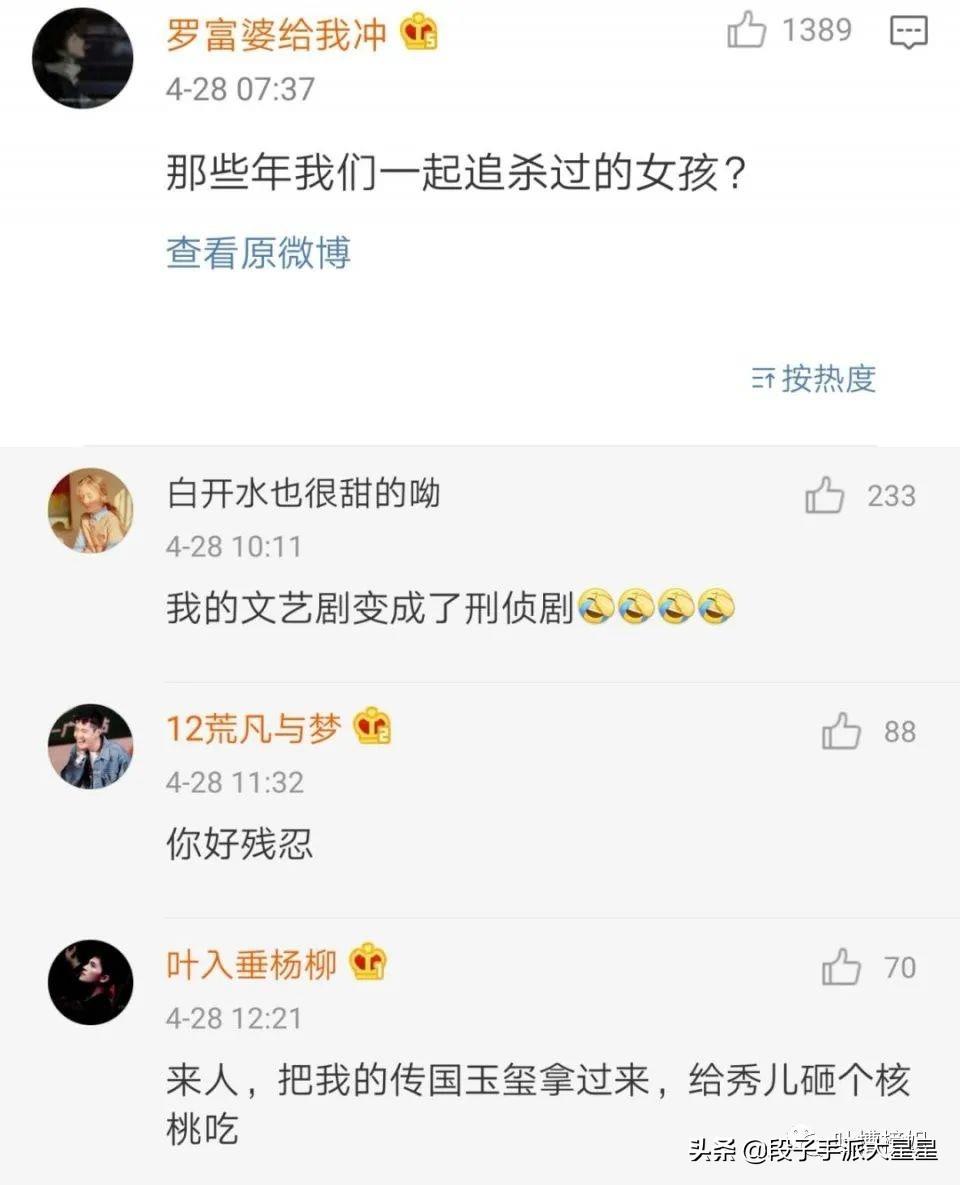Like the reply from 12荒凡与梦
The height and width of the screenshot is (1185, 960).
tap(841, 732)
